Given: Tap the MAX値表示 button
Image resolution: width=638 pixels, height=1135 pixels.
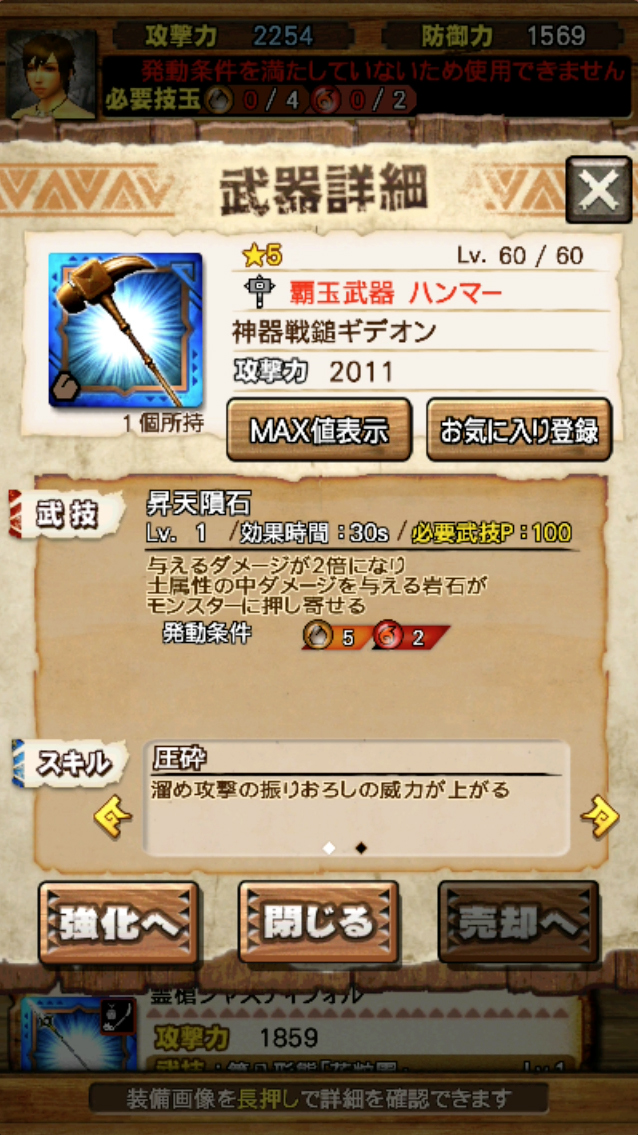Looking at the screenshot, I should pos(319,430).
